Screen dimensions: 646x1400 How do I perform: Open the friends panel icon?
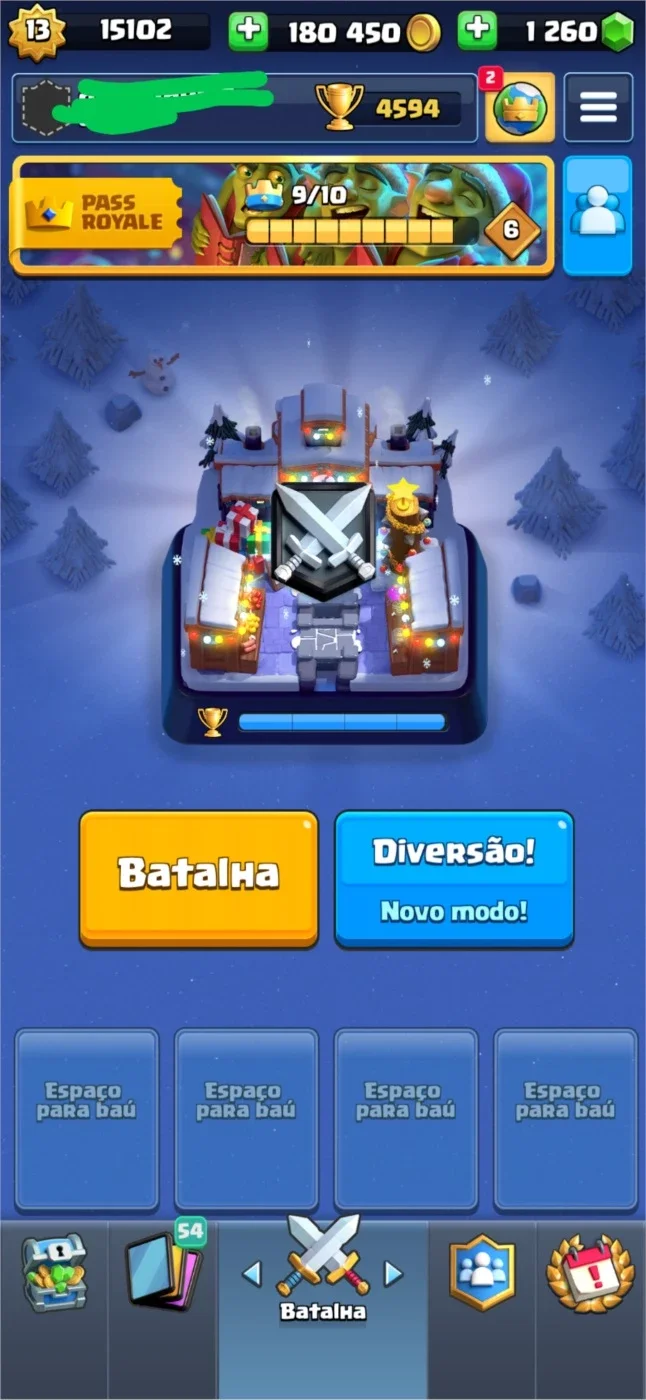click(598, 216)
